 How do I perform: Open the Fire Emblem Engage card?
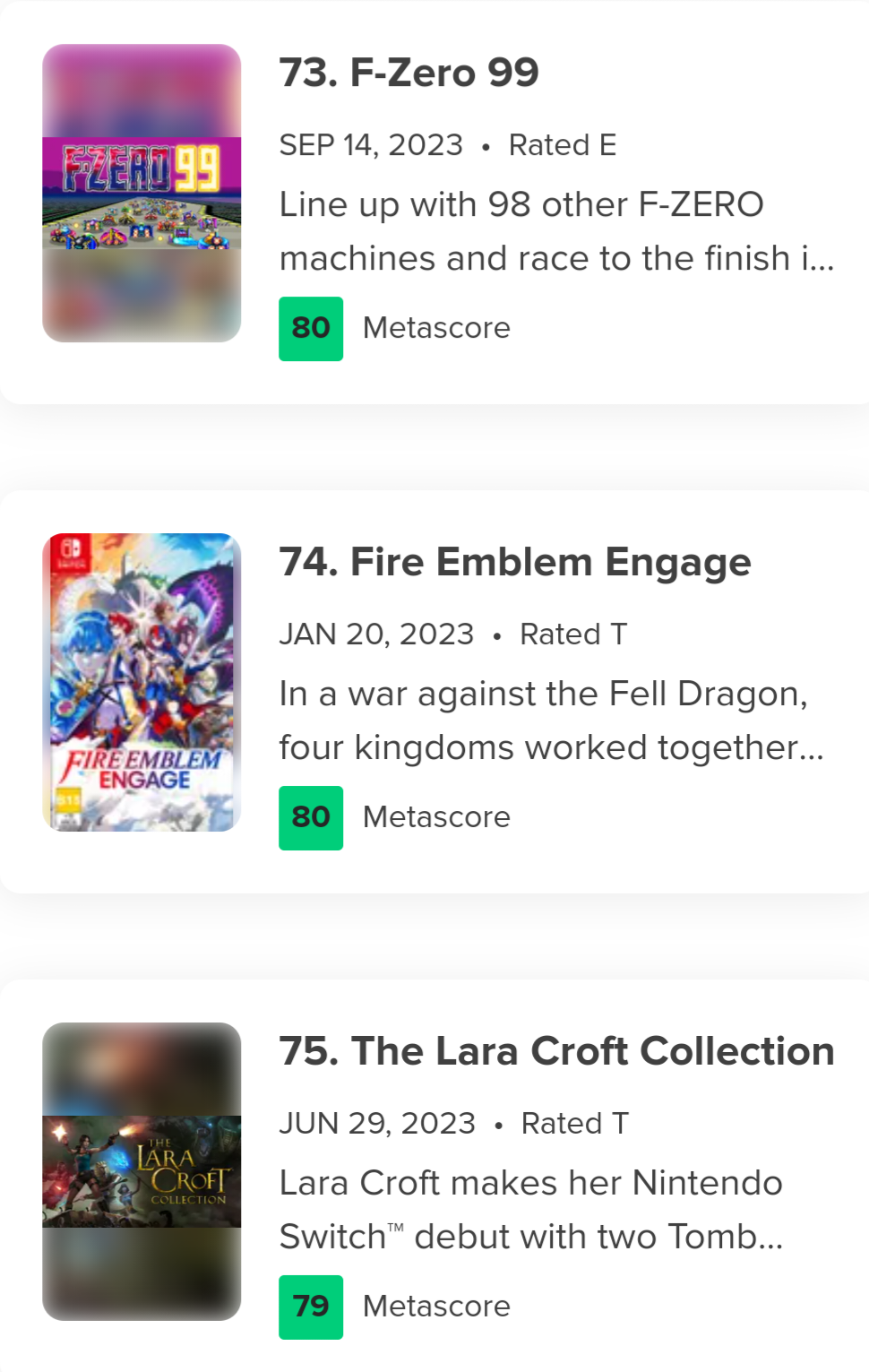pos(434,691)
